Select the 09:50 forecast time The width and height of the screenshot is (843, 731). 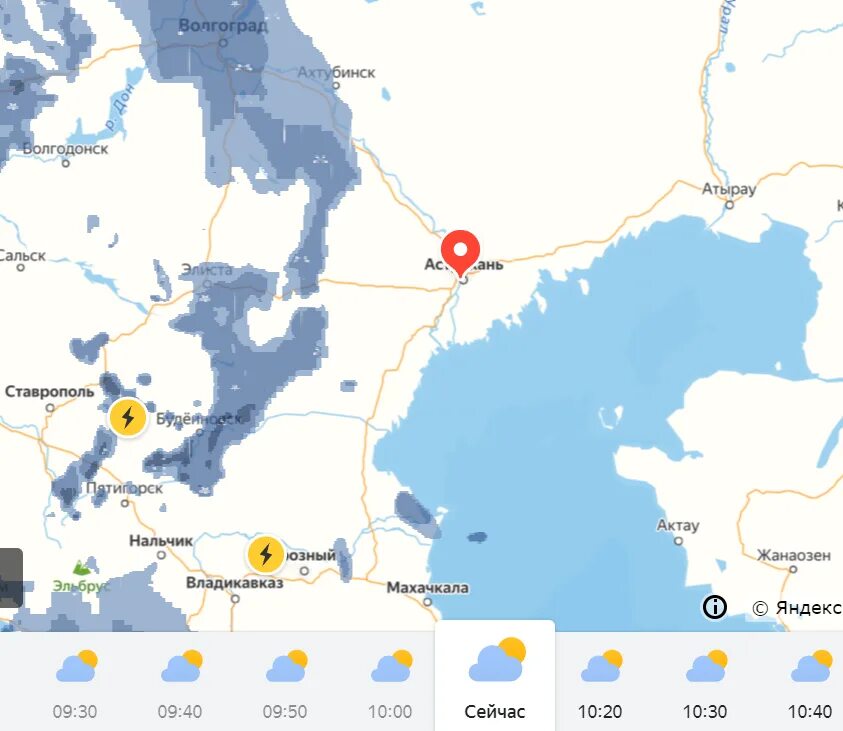pyautogui.click(x=285, y=681)
